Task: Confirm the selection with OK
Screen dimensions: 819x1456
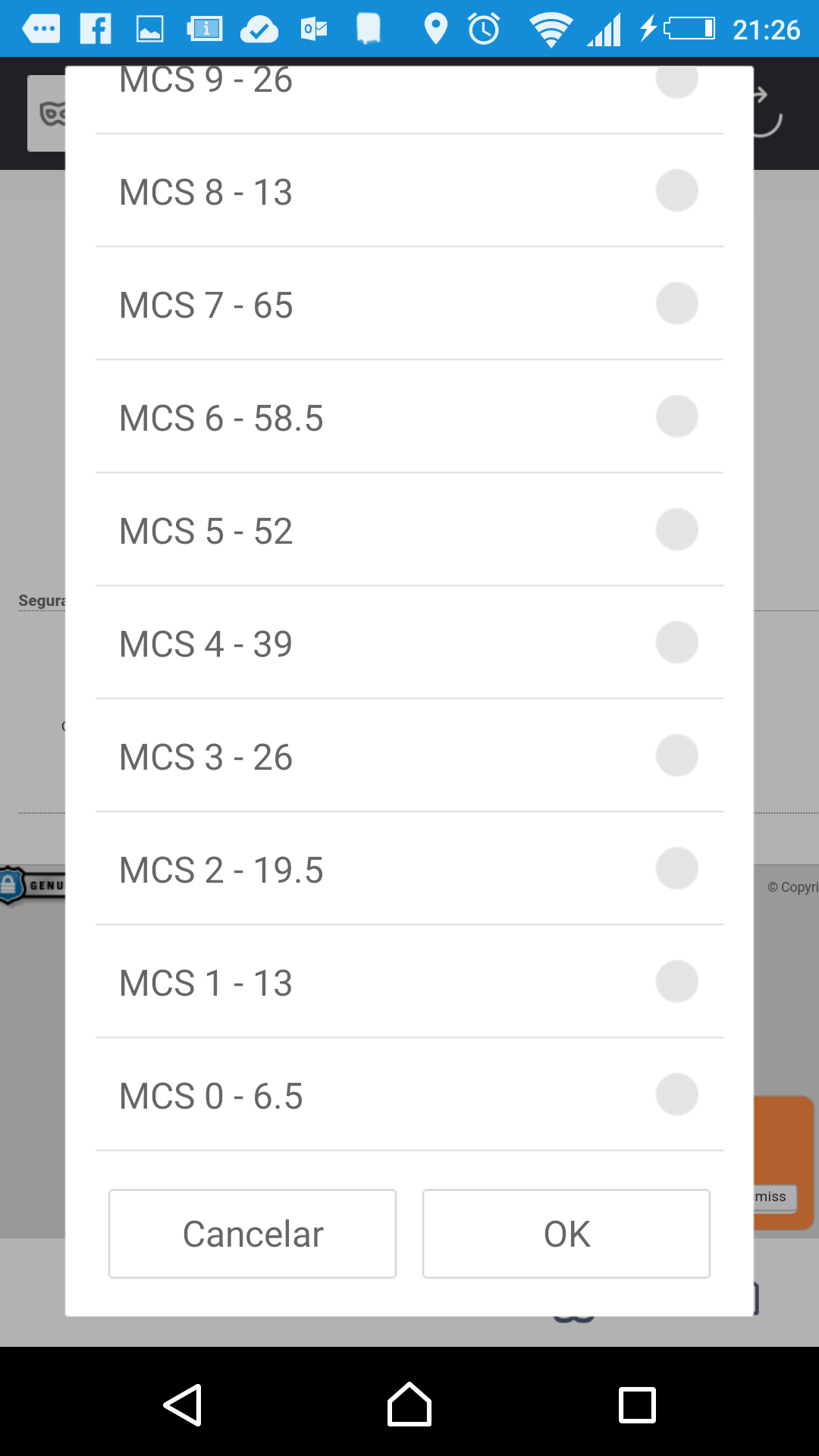Action: click(566, 1234)
